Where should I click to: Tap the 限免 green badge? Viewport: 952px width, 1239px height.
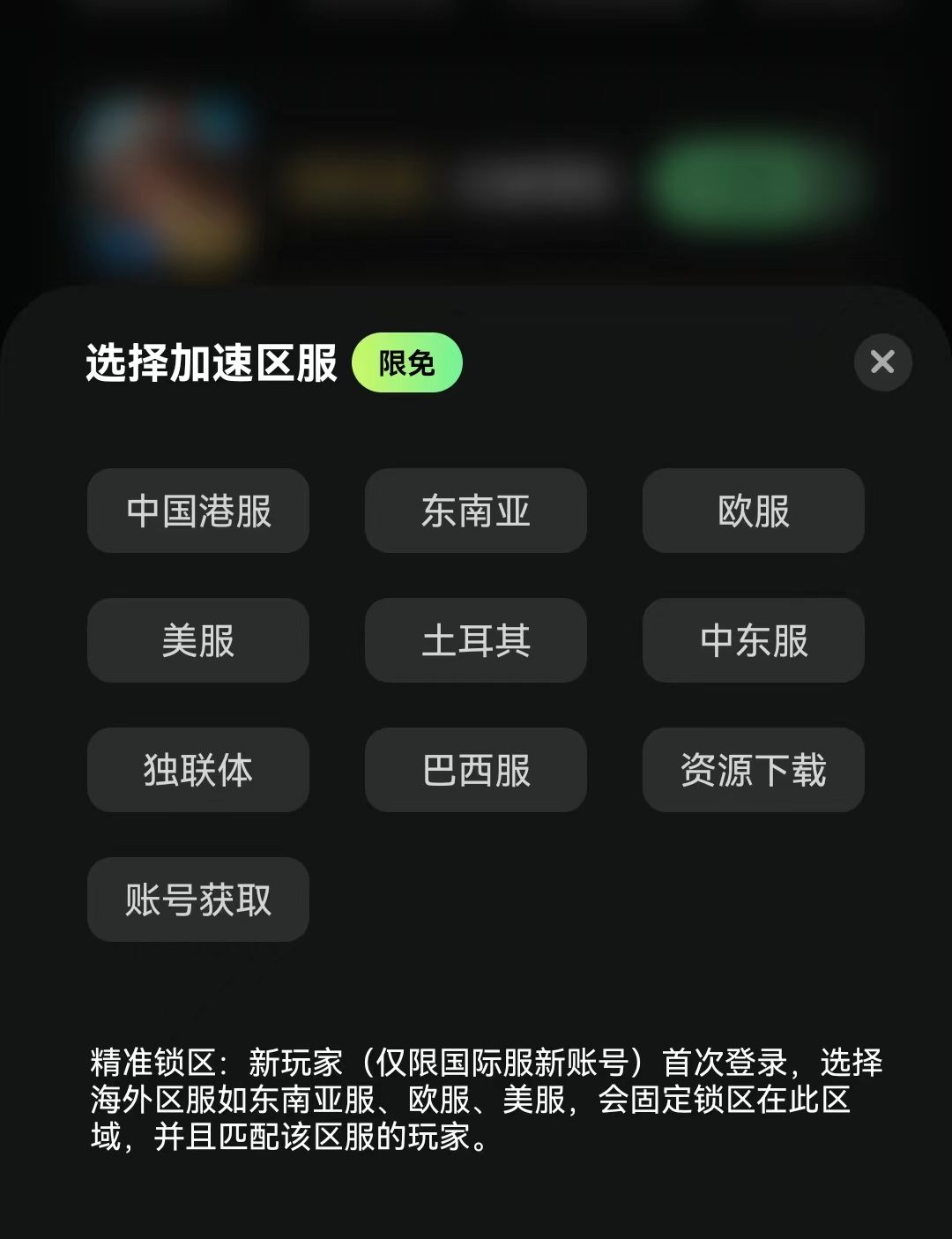point(407,362)
